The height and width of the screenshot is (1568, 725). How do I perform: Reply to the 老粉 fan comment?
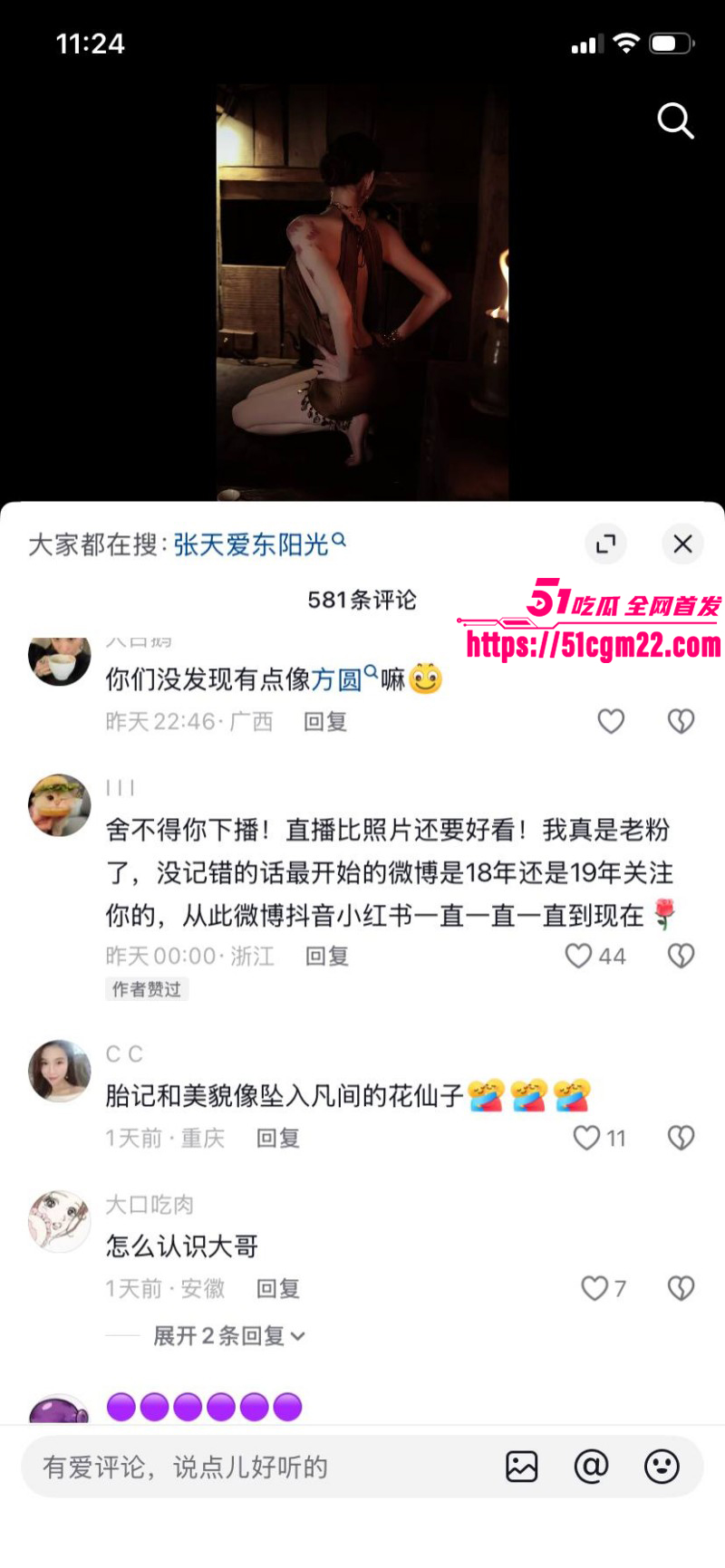(x=327, y=956)
